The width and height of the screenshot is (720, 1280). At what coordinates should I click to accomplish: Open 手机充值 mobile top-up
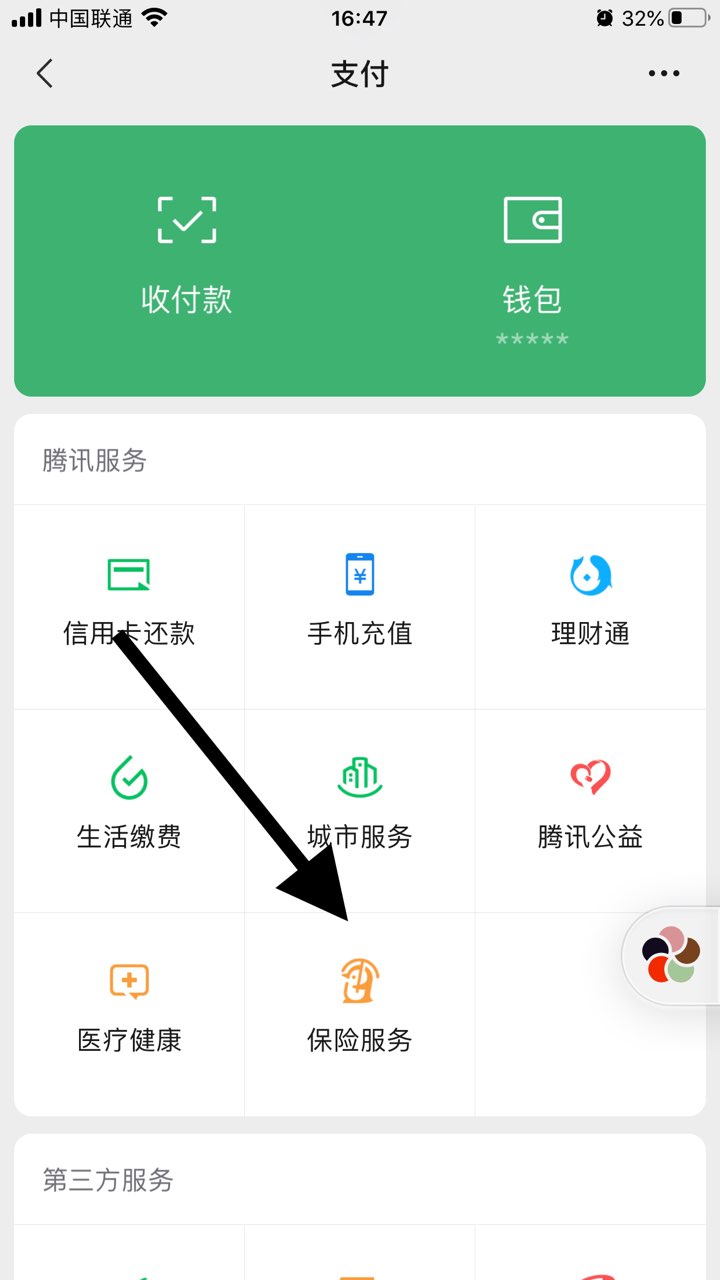(x=360, y=607)
